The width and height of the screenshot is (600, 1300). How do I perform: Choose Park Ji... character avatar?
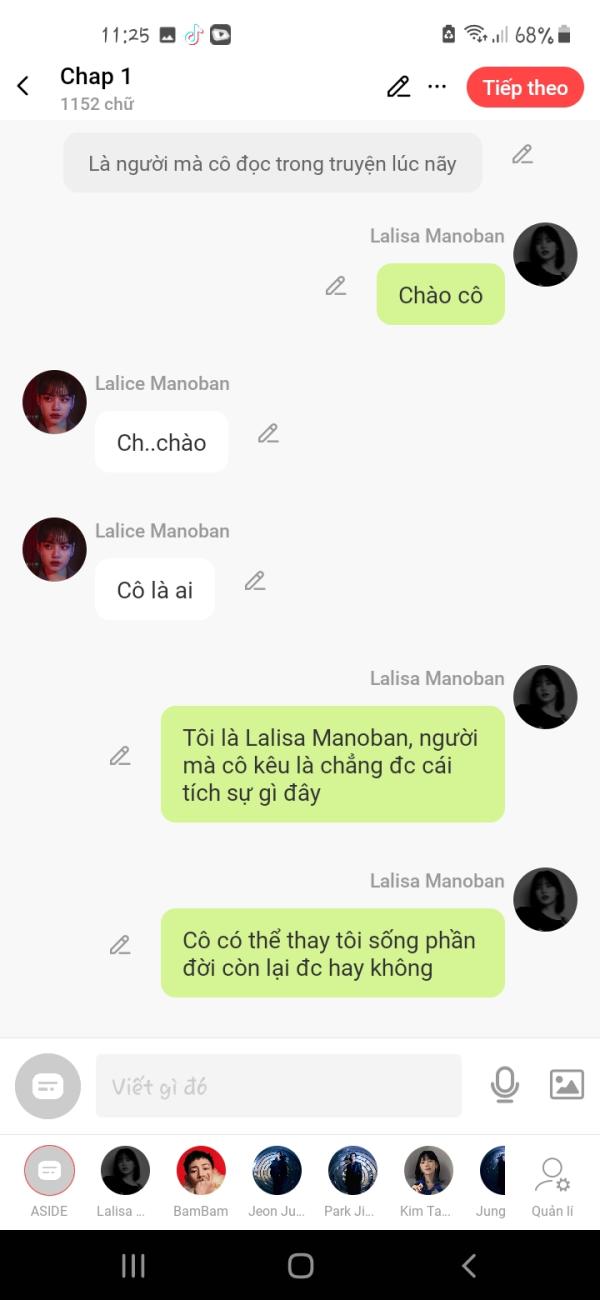352,1172
